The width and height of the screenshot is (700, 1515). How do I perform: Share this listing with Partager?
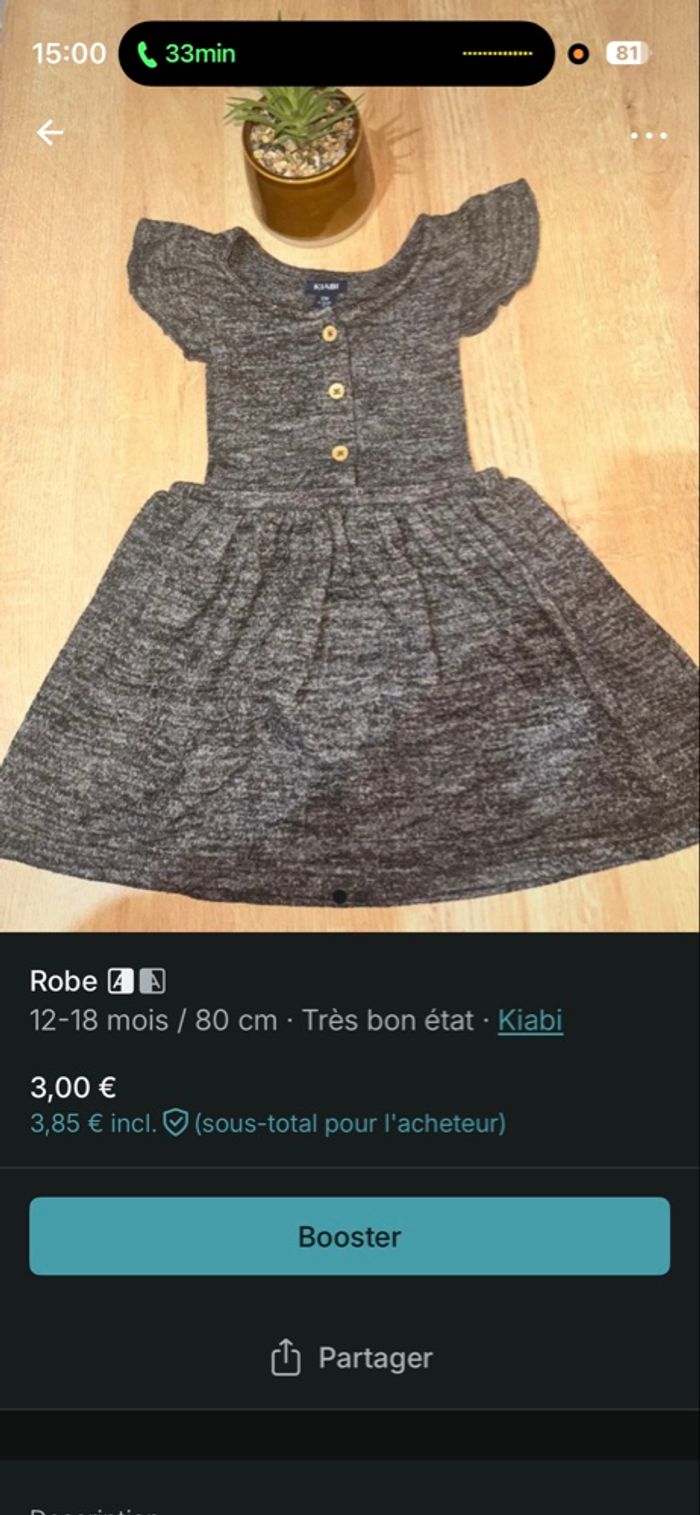[351, 1358]
